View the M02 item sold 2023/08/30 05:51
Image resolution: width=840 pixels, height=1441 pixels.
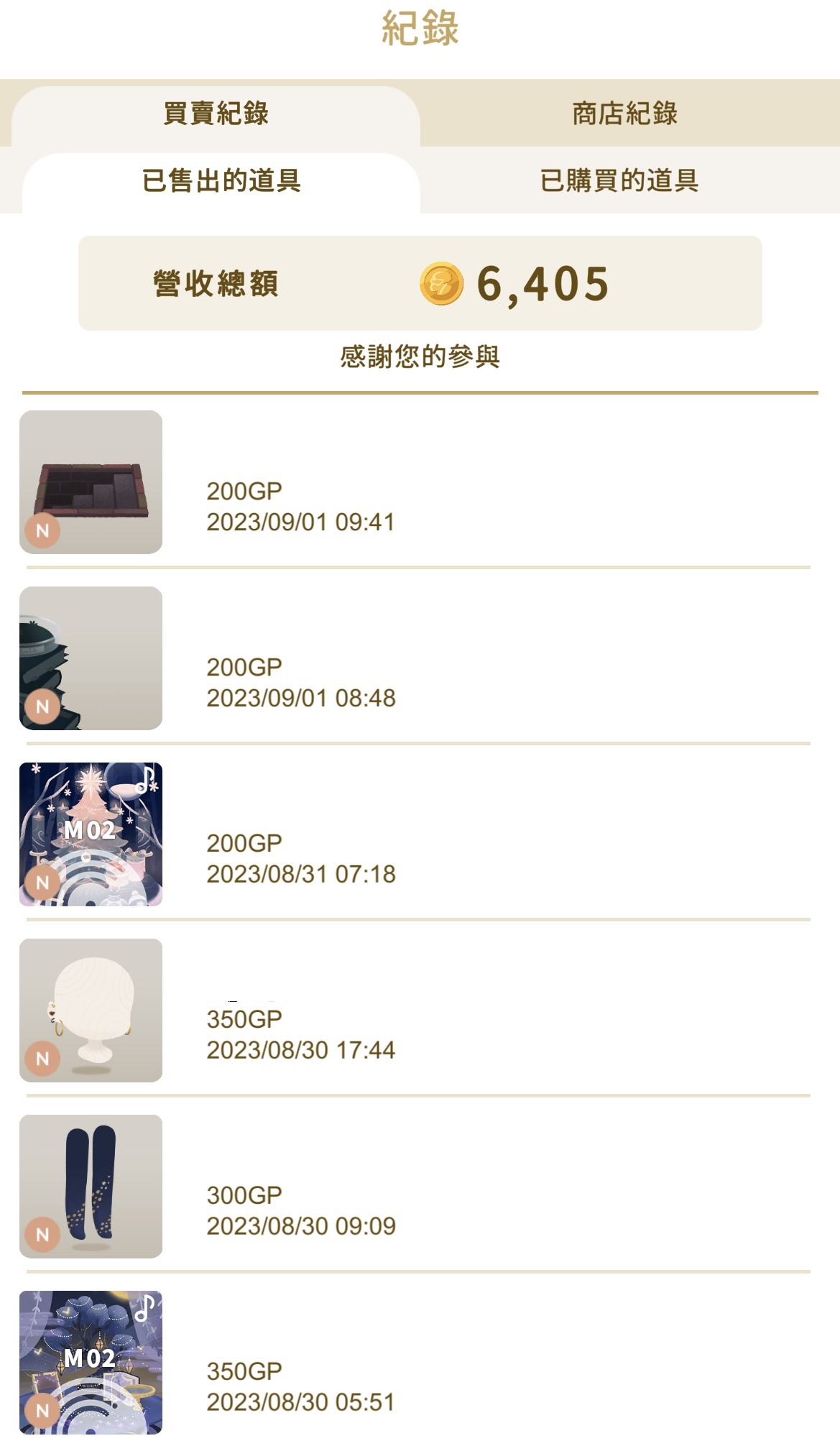pos(91,1363)
